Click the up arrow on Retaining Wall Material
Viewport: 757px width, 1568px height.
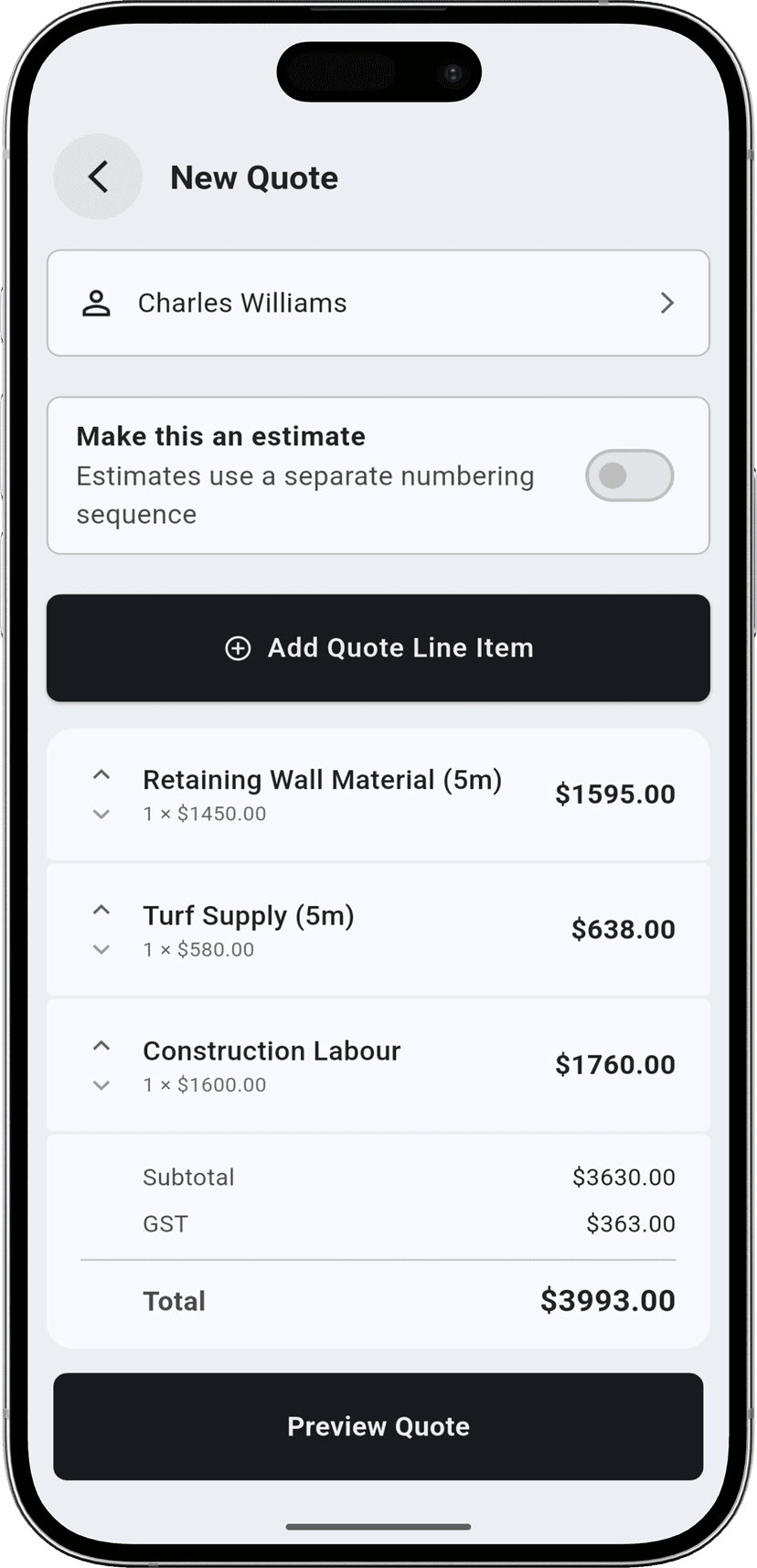pyautogui.click(x=101, y=773)
